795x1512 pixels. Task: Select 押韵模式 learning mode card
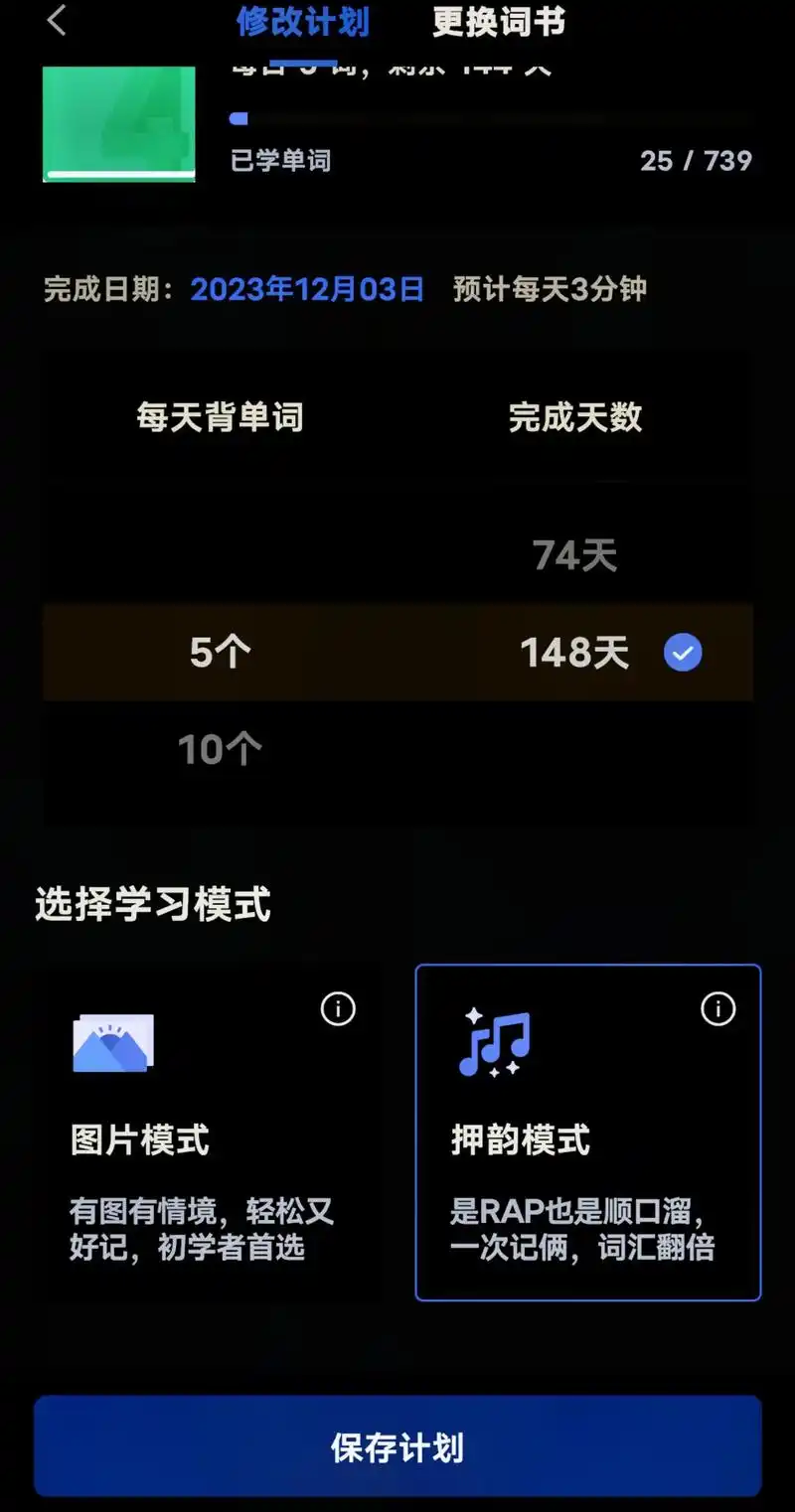tap(587, 1133)
